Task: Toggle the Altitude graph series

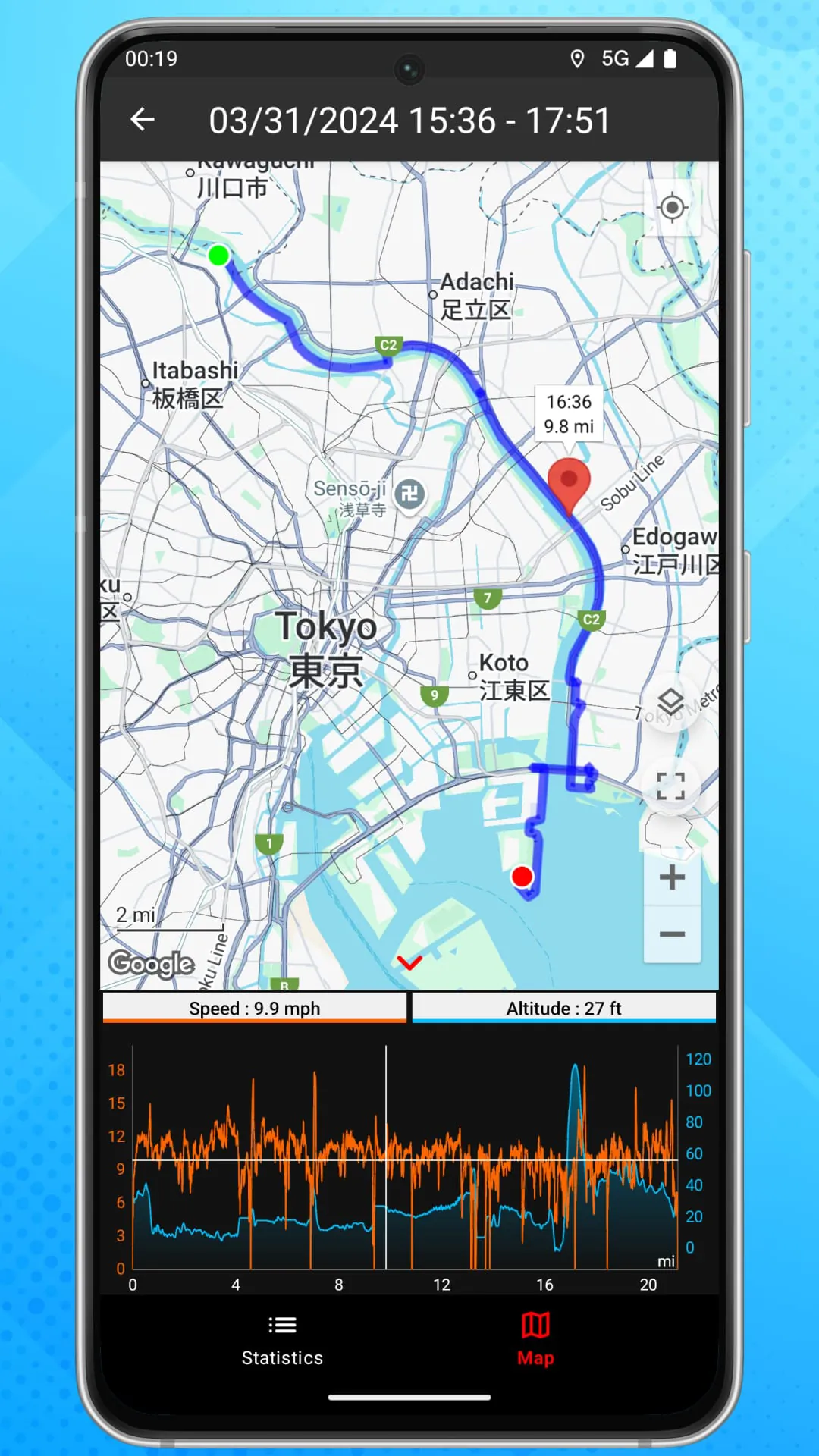Action: 563,1009
